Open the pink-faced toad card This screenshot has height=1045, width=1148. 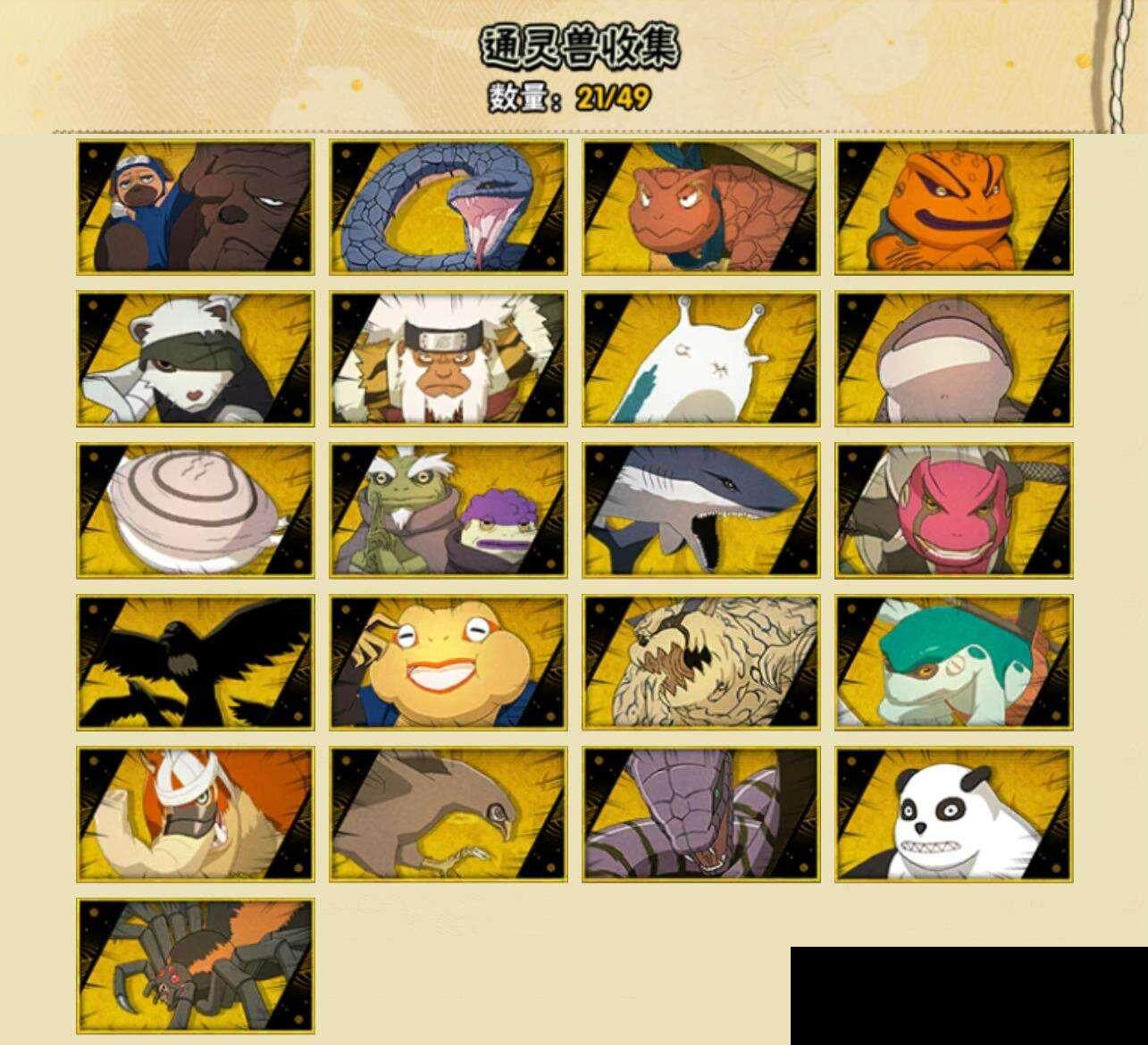point(954,511)
